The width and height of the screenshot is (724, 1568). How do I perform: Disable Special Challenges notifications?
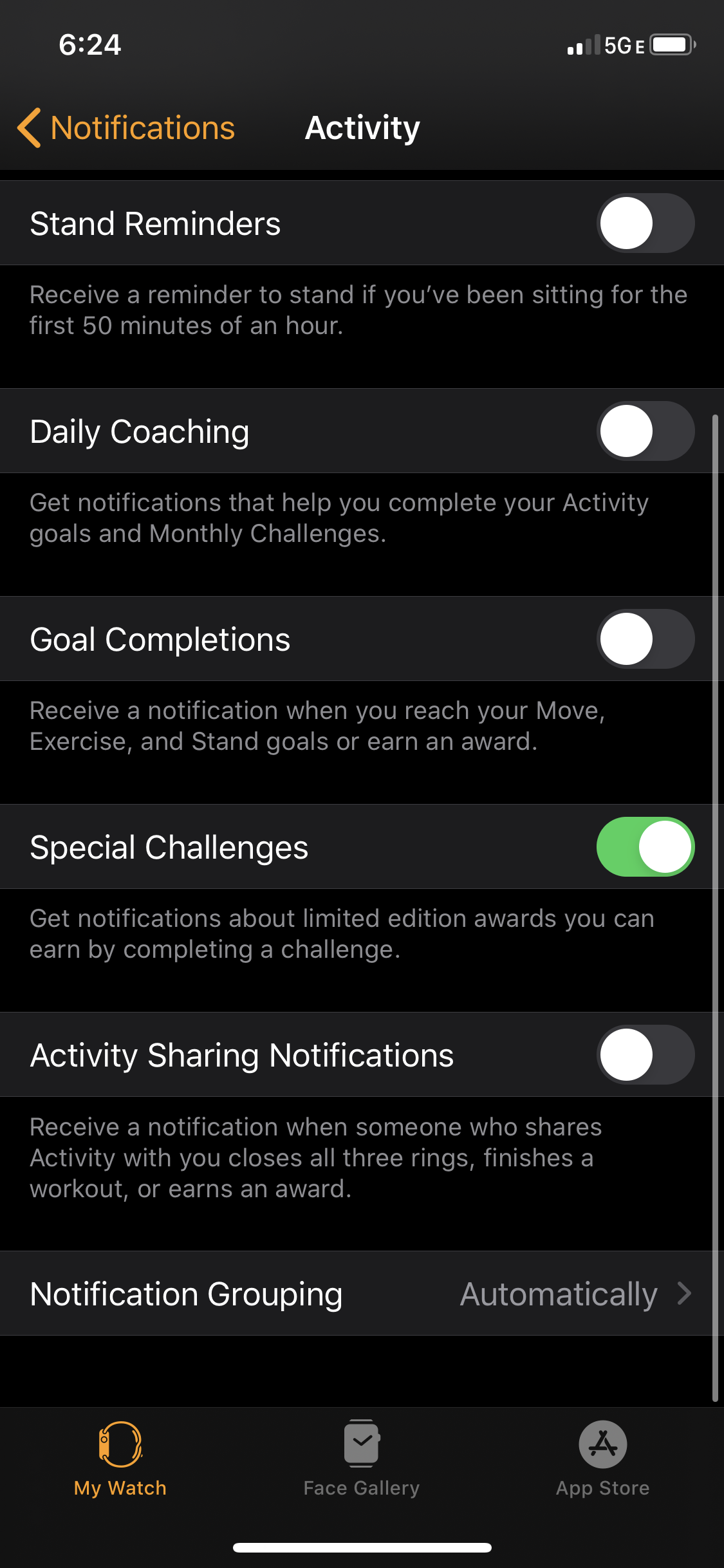(645, 846)
